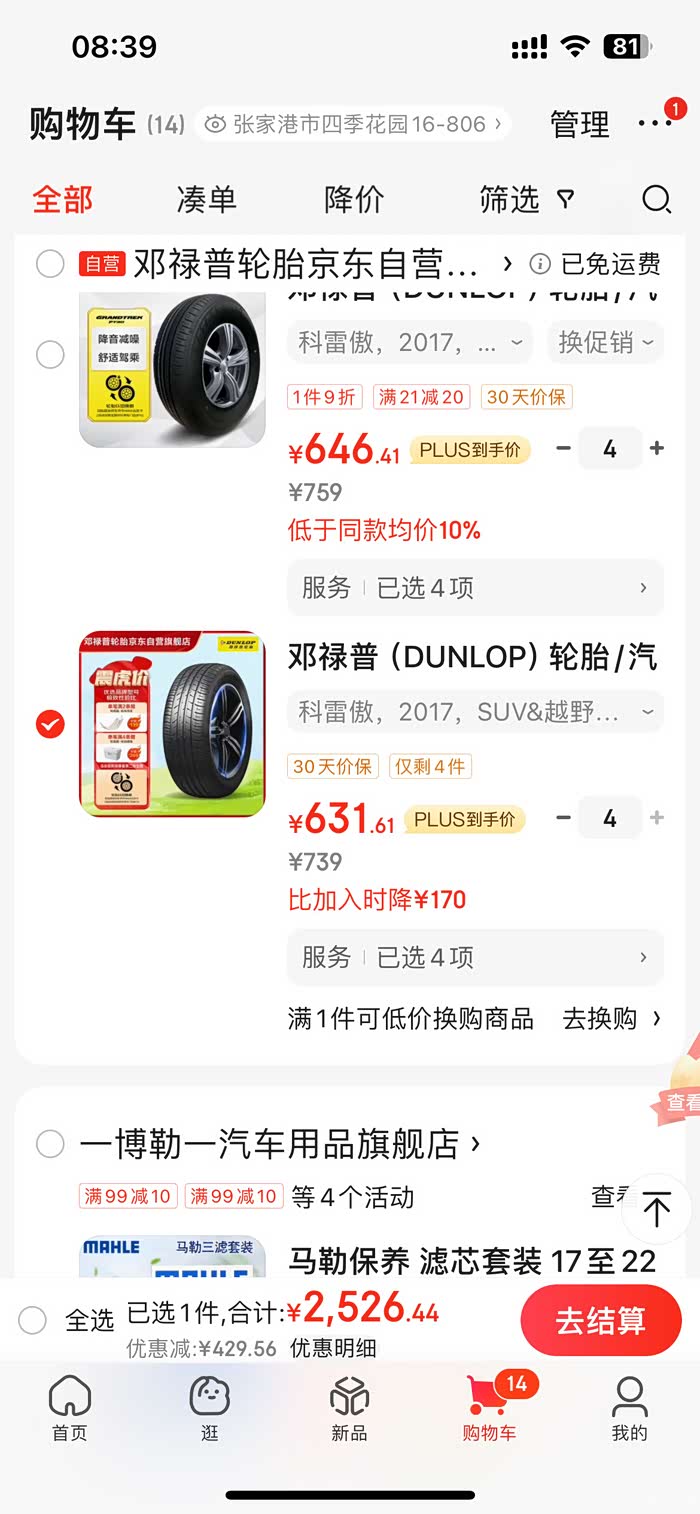This screenshot has width=700, height=1514.
Task: Uncheck the ¥631.61 Dunlop tire item
Action: coord(50,724)
